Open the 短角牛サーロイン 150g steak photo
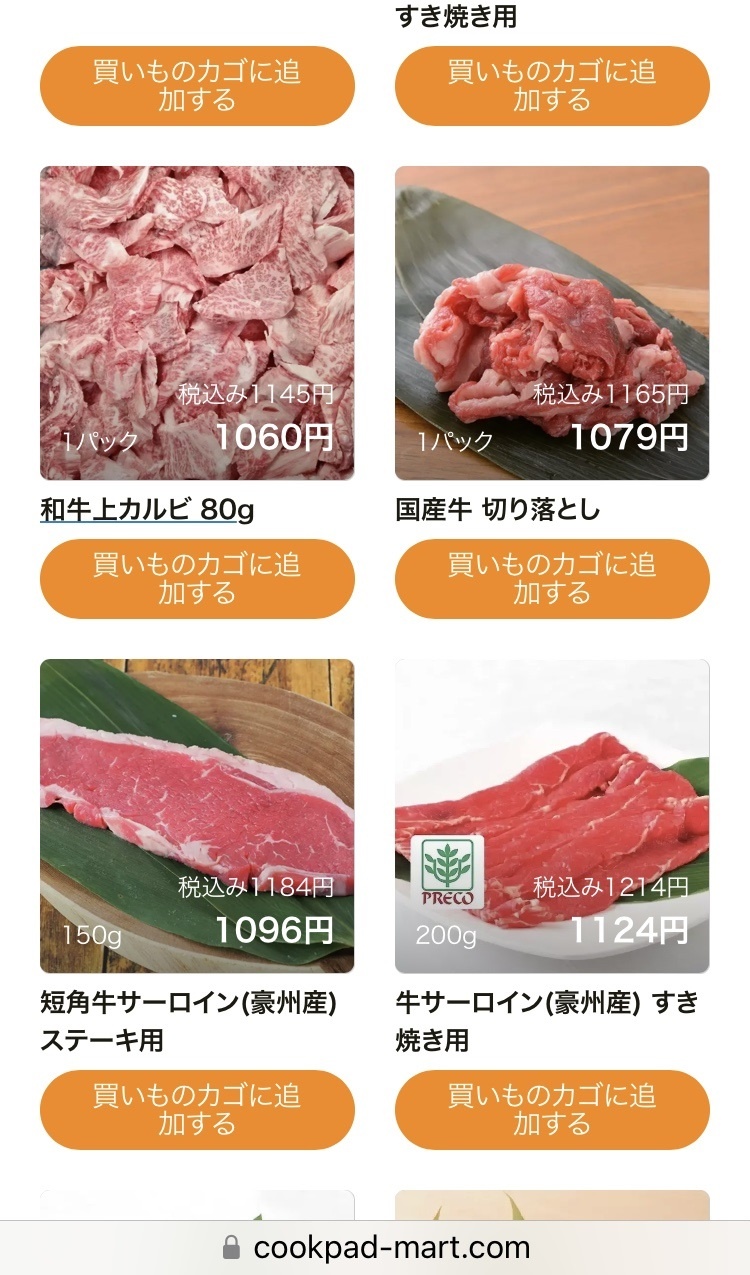 click(197, 816)
